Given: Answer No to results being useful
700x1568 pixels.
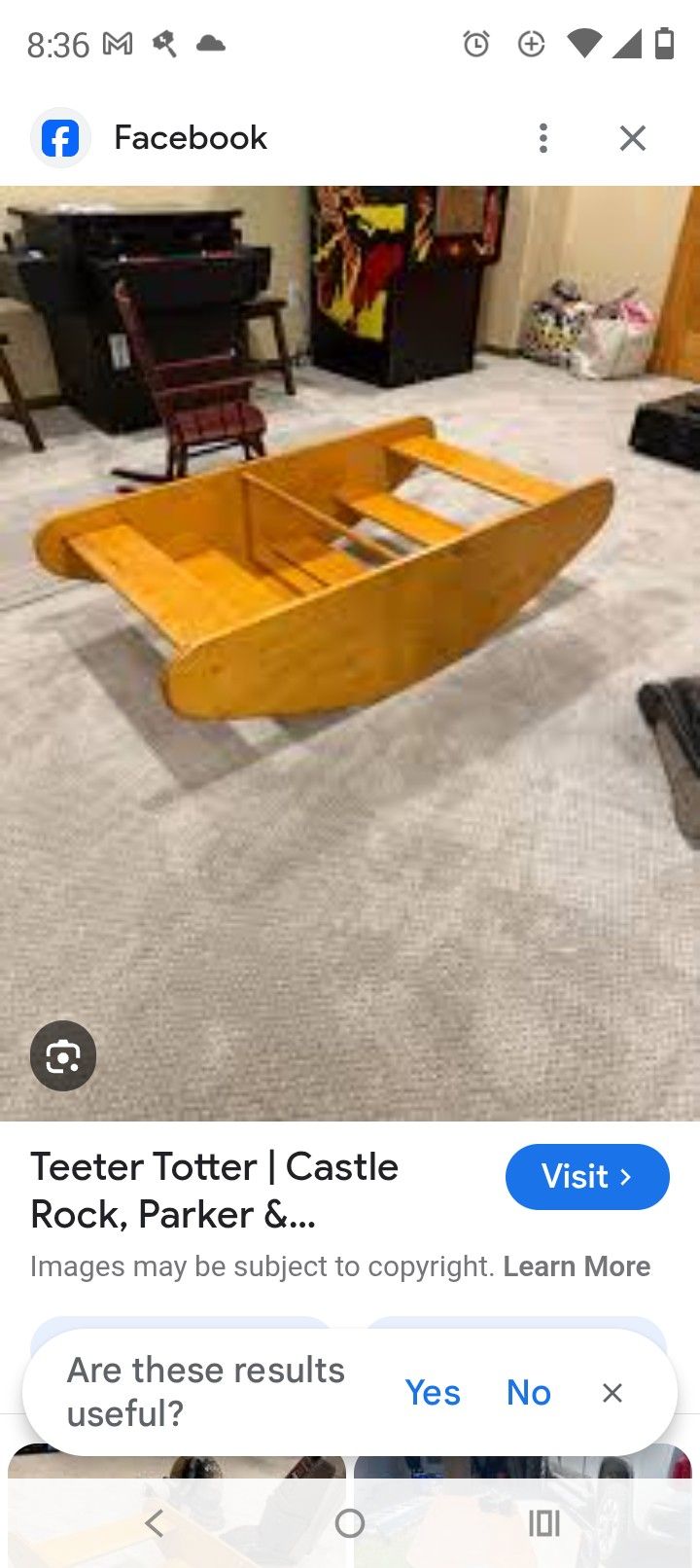Looking at the screenshot, I should (x=528, y=1393).
